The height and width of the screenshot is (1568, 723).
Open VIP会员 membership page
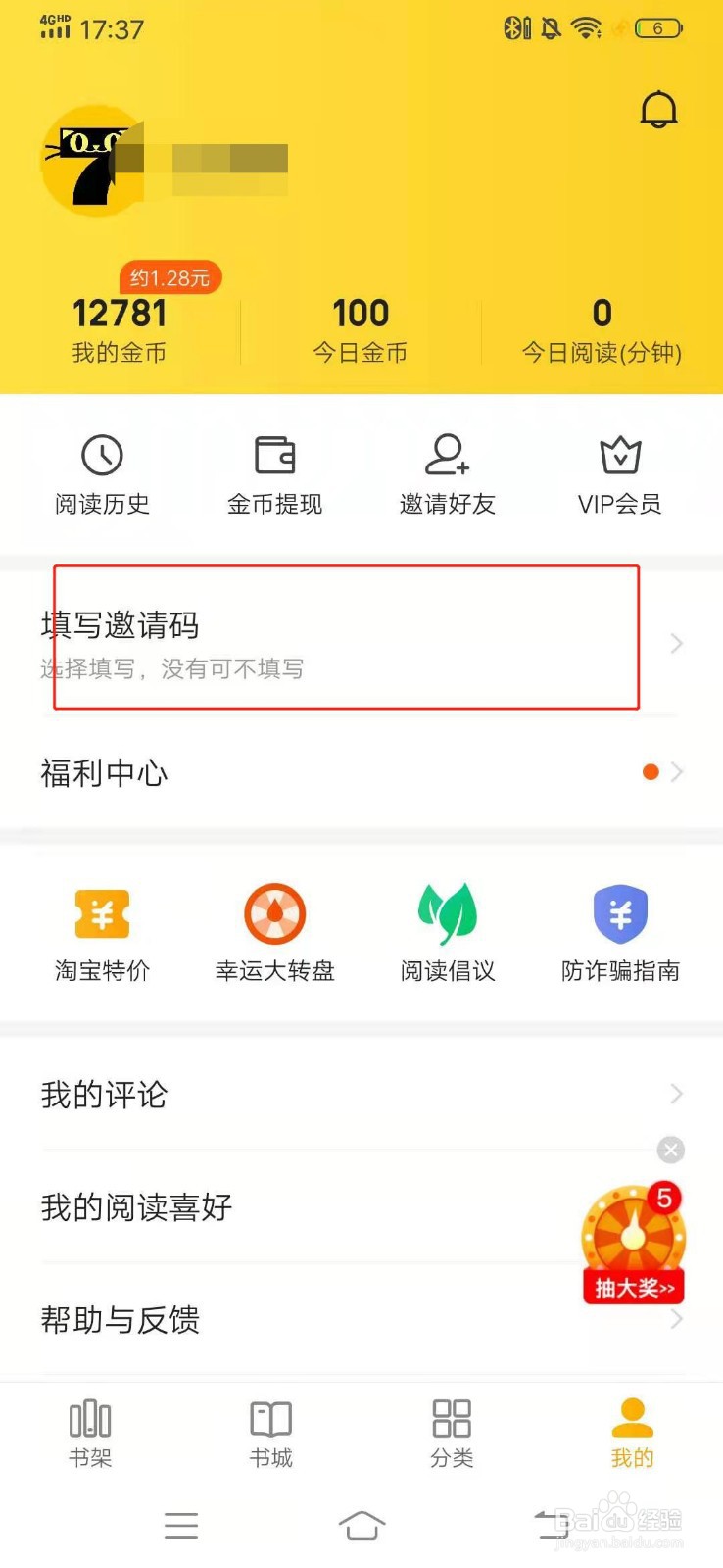(619, 474)
